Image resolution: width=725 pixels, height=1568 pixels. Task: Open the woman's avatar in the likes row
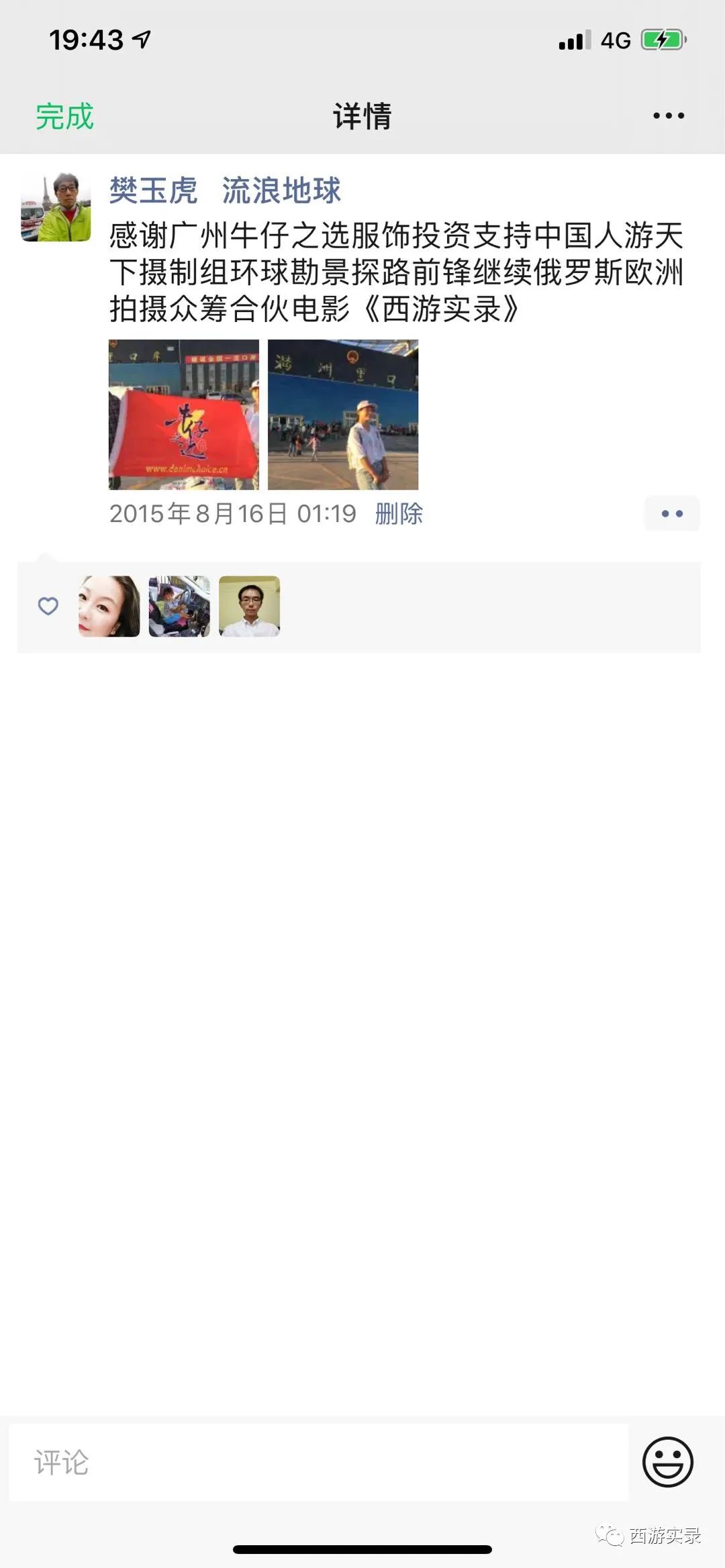tap(109, 607)
